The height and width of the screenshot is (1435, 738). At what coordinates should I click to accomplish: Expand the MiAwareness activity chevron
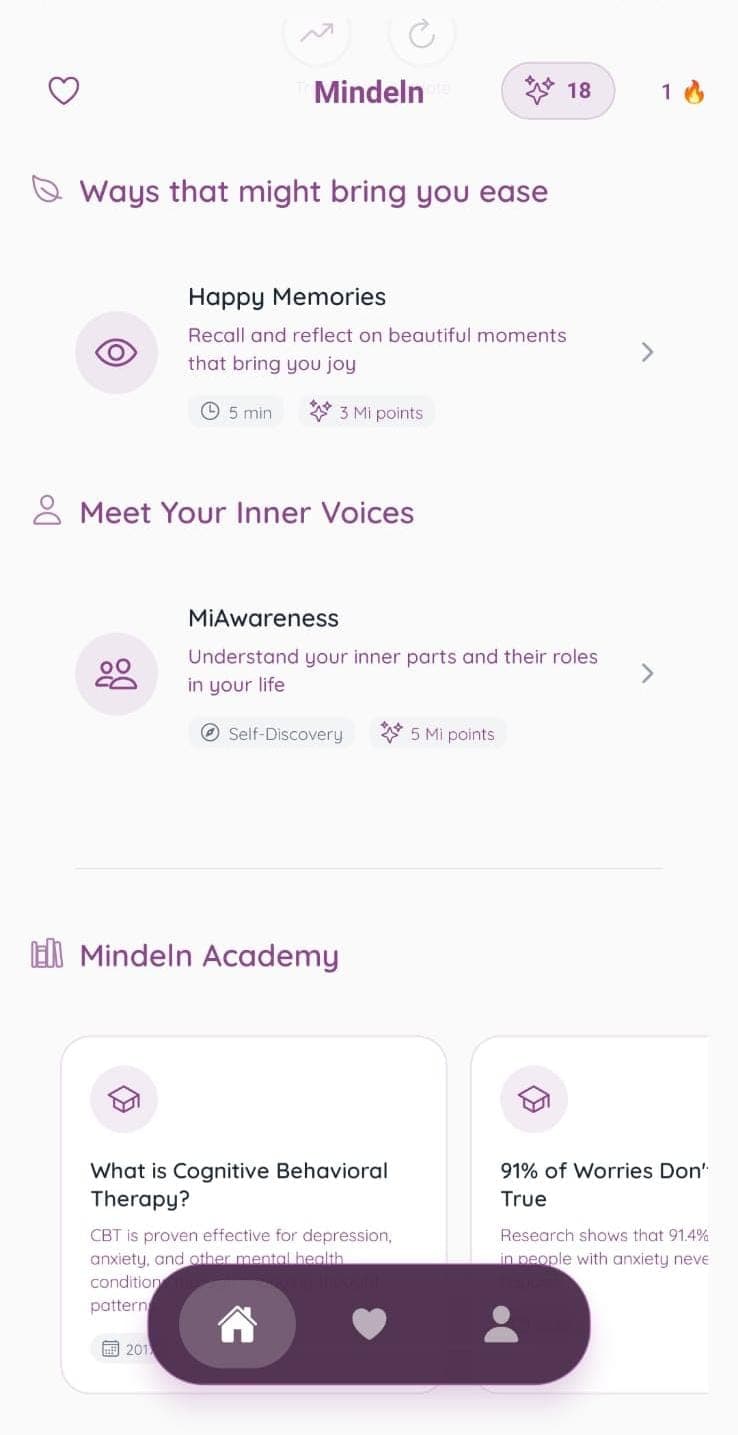(647, 673)
